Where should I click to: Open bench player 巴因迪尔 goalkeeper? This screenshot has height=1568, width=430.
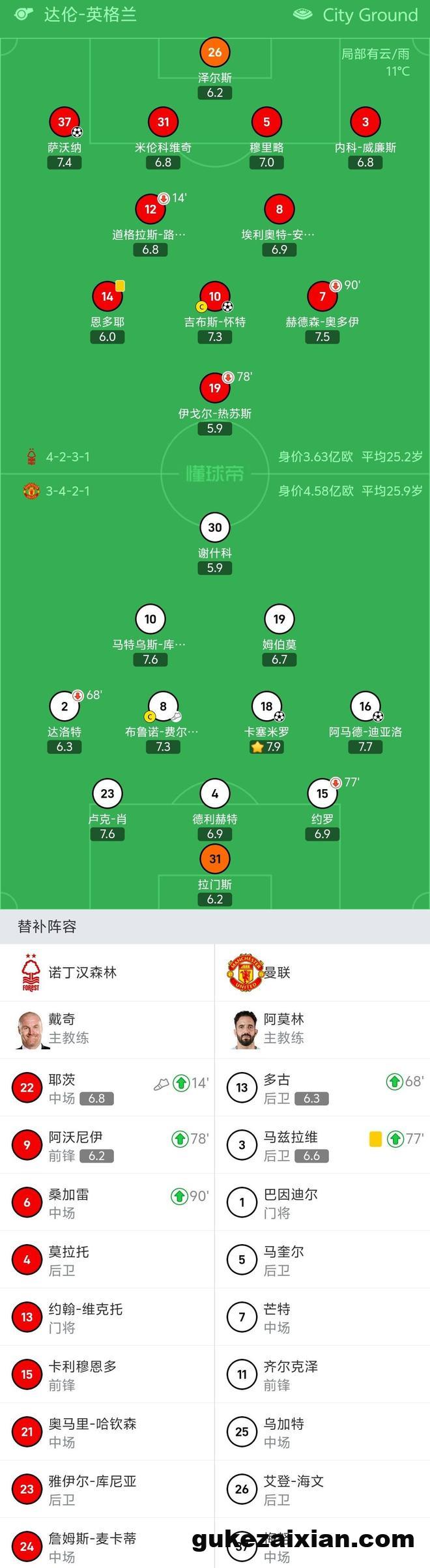[322, 1203]
